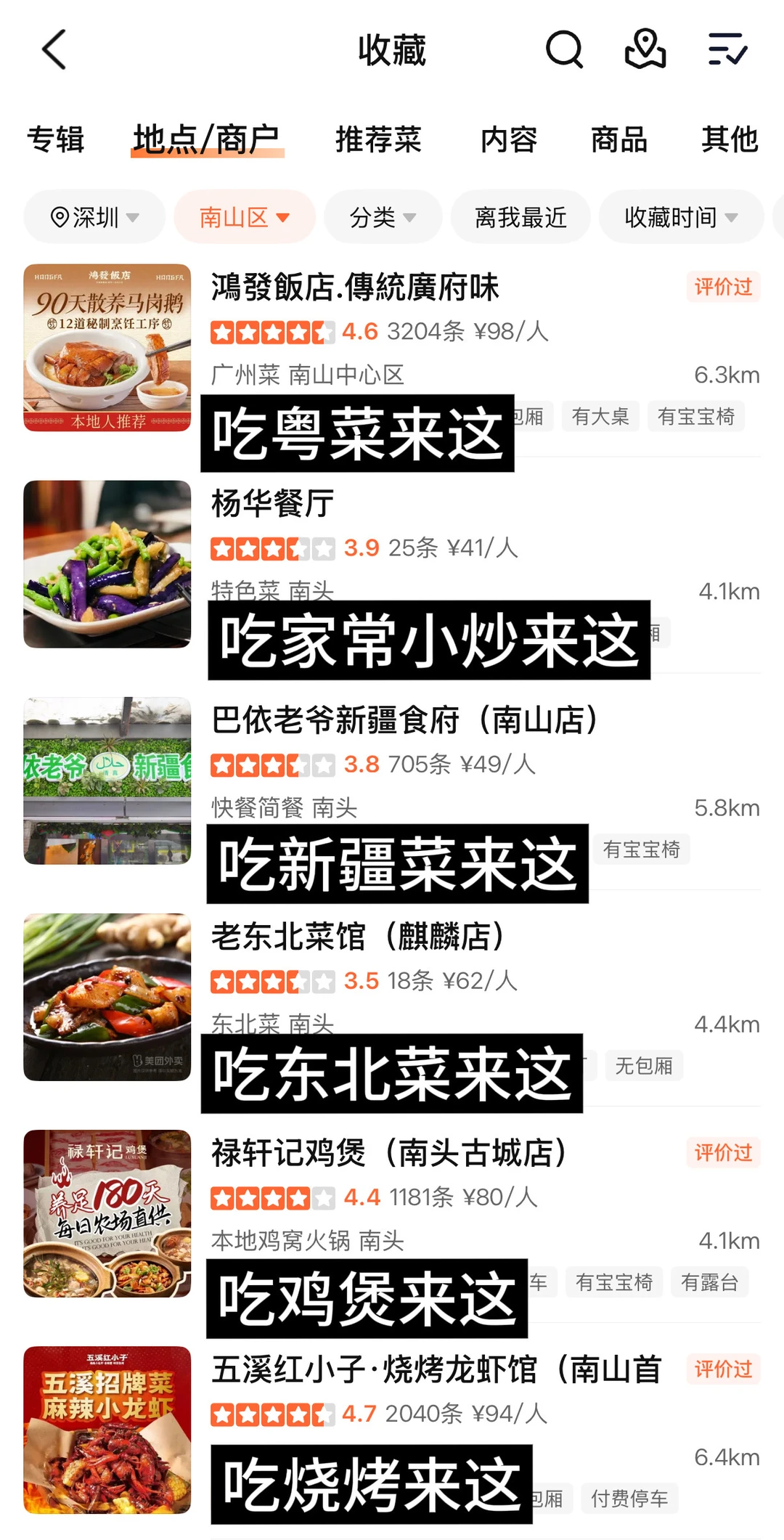Switch to the 内容 tab

tap(508, 139)
